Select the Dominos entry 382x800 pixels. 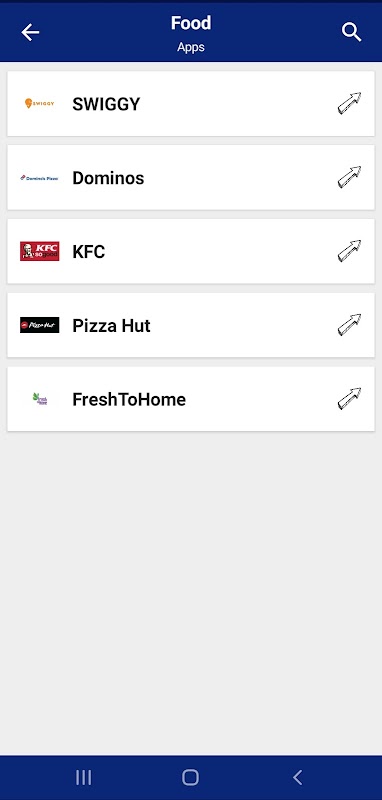coord(191,178)
